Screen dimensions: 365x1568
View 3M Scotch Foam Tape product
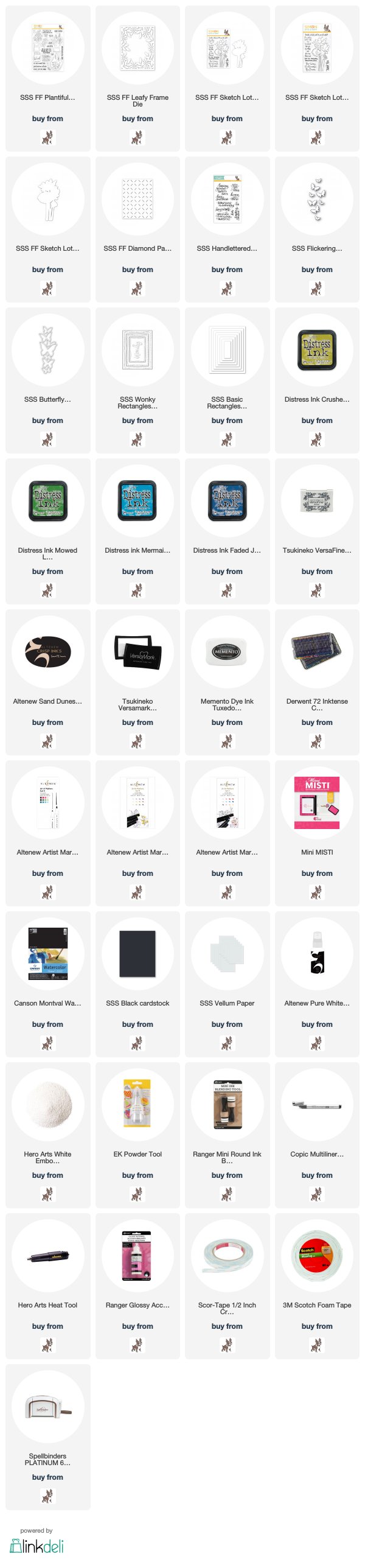point(317,1256)
